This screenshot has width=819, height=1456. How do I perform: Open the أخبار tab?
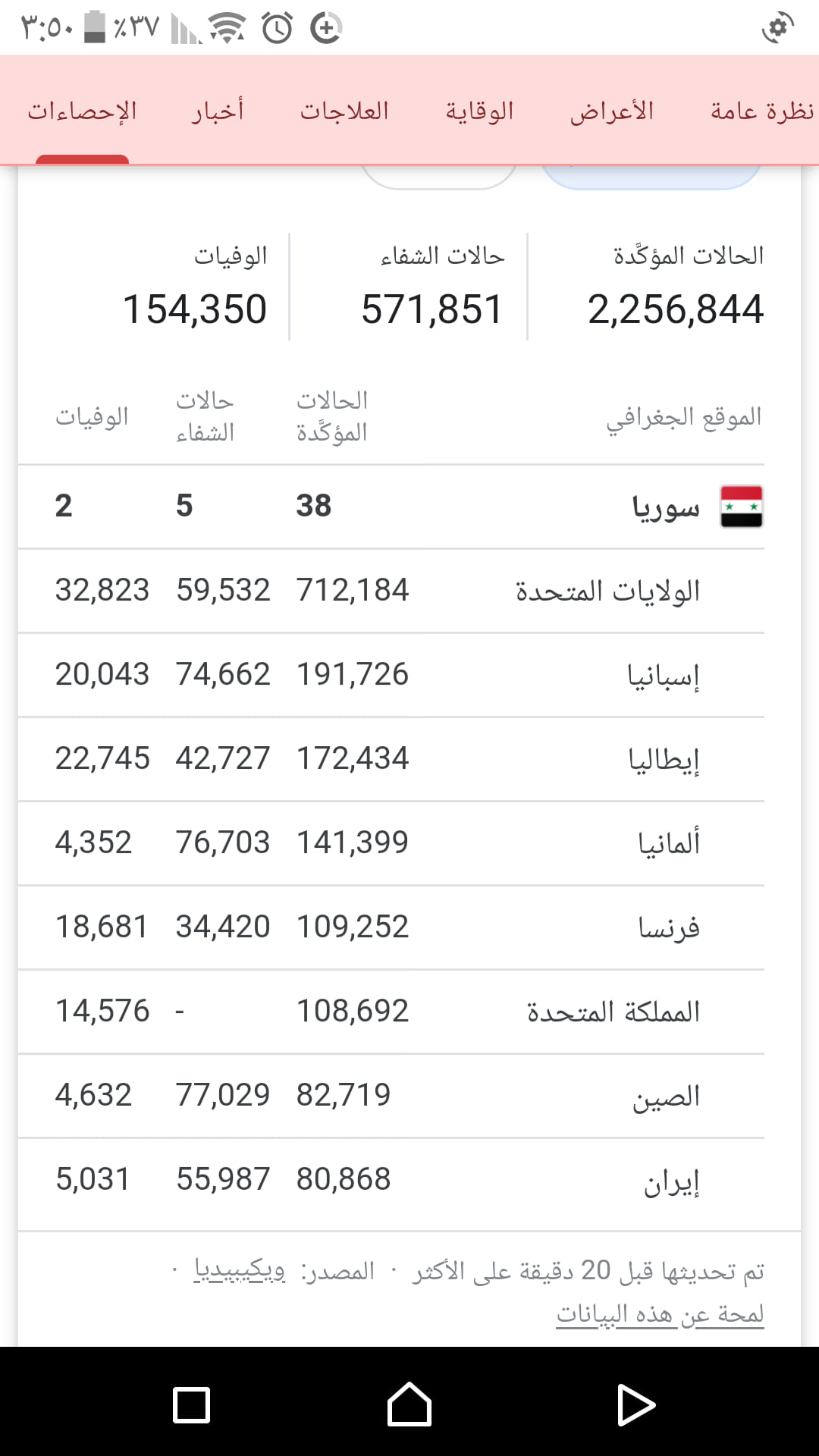(x=218, y=111)
